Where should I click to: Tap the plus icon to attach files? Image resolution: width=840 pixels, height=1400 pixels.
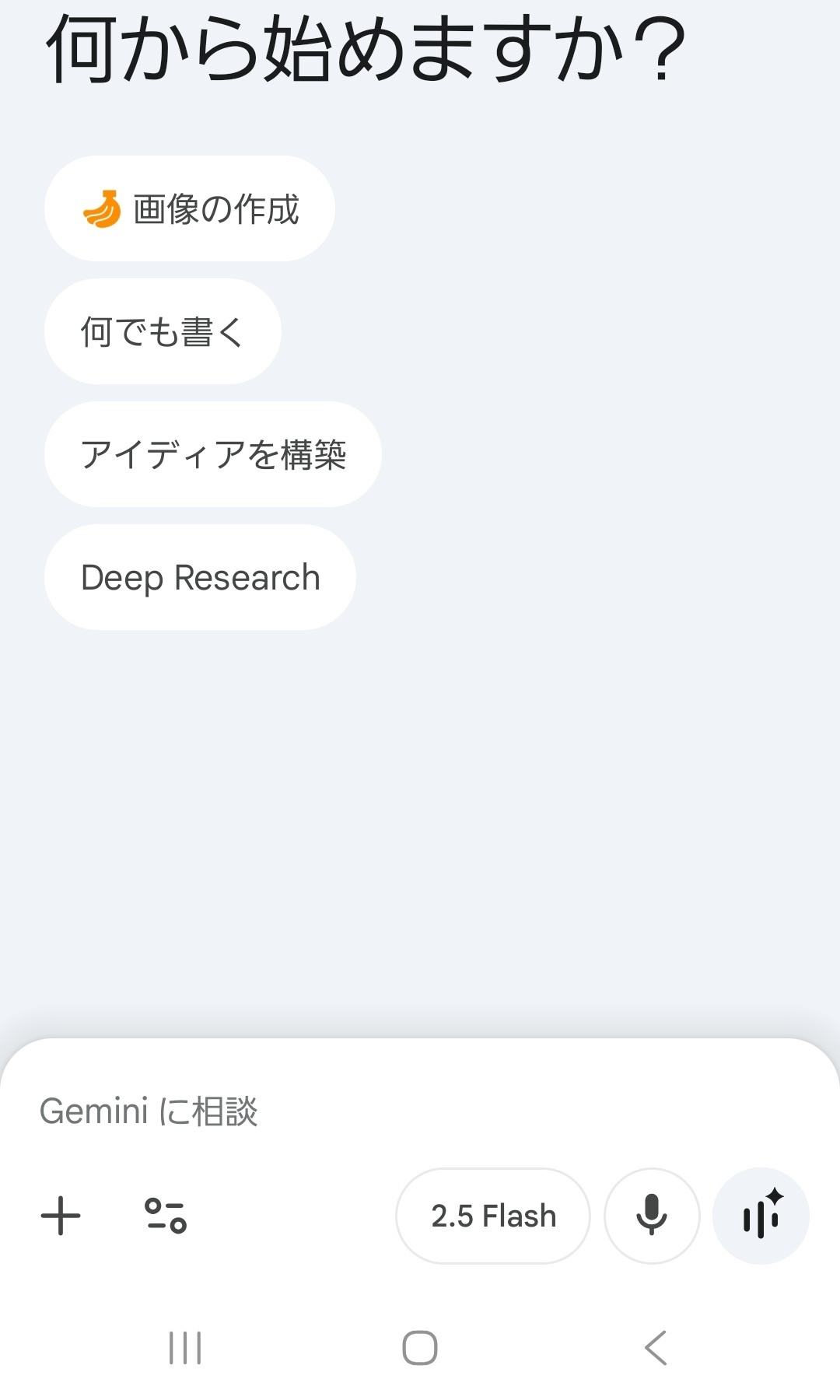[61, 1216]
